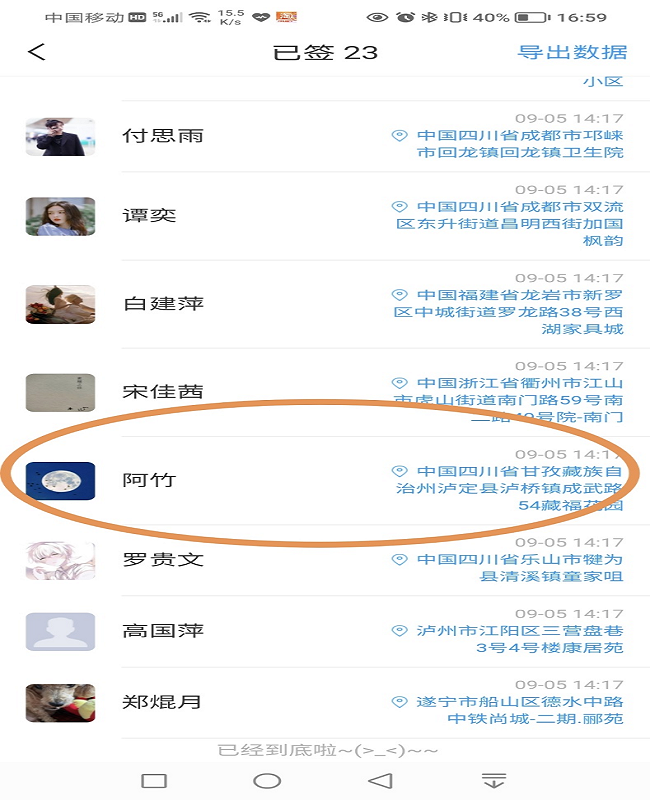This screenshot has height=800, width=650.
Task: Go back using the top-left arrow
Action: [37, 52]
